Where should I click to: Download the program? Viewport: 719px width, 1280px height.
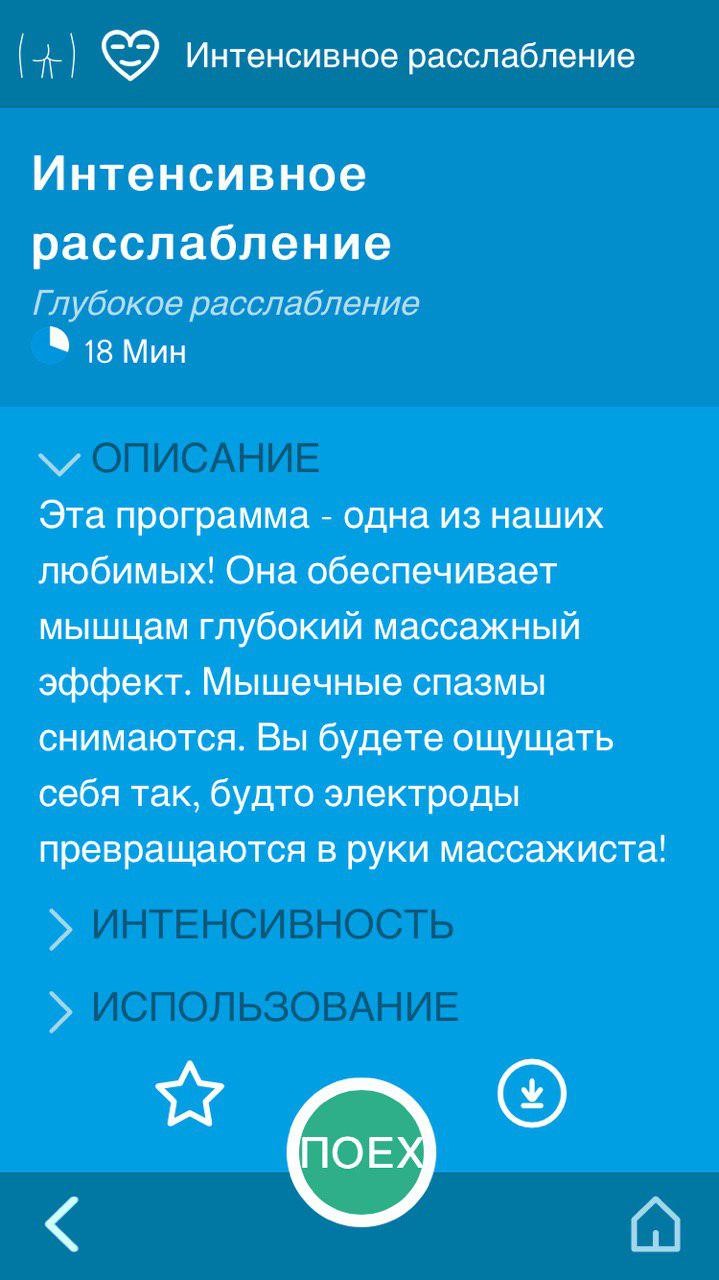click(532, 1093)
